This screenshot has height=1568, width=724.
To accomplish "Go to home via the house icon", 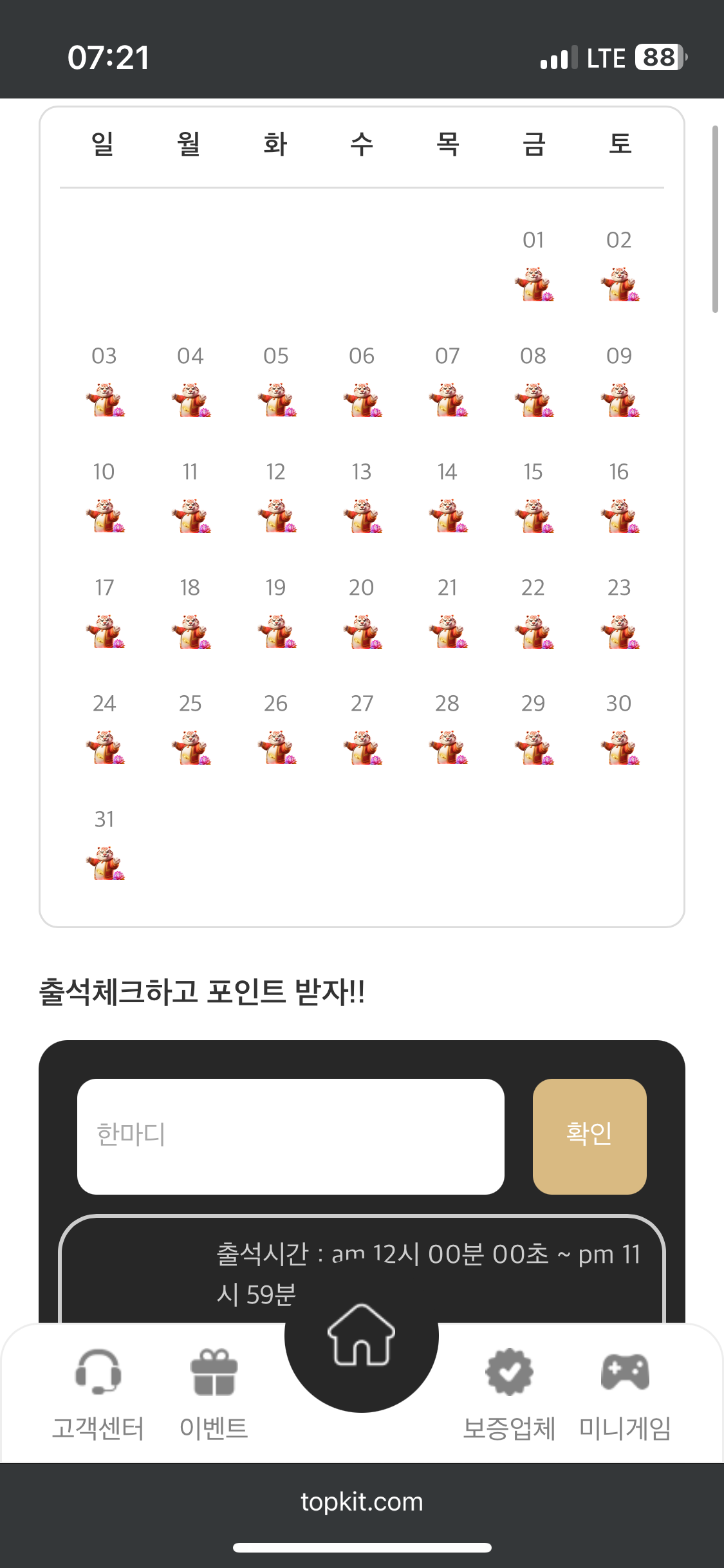I will click(x=362, y=1335).
